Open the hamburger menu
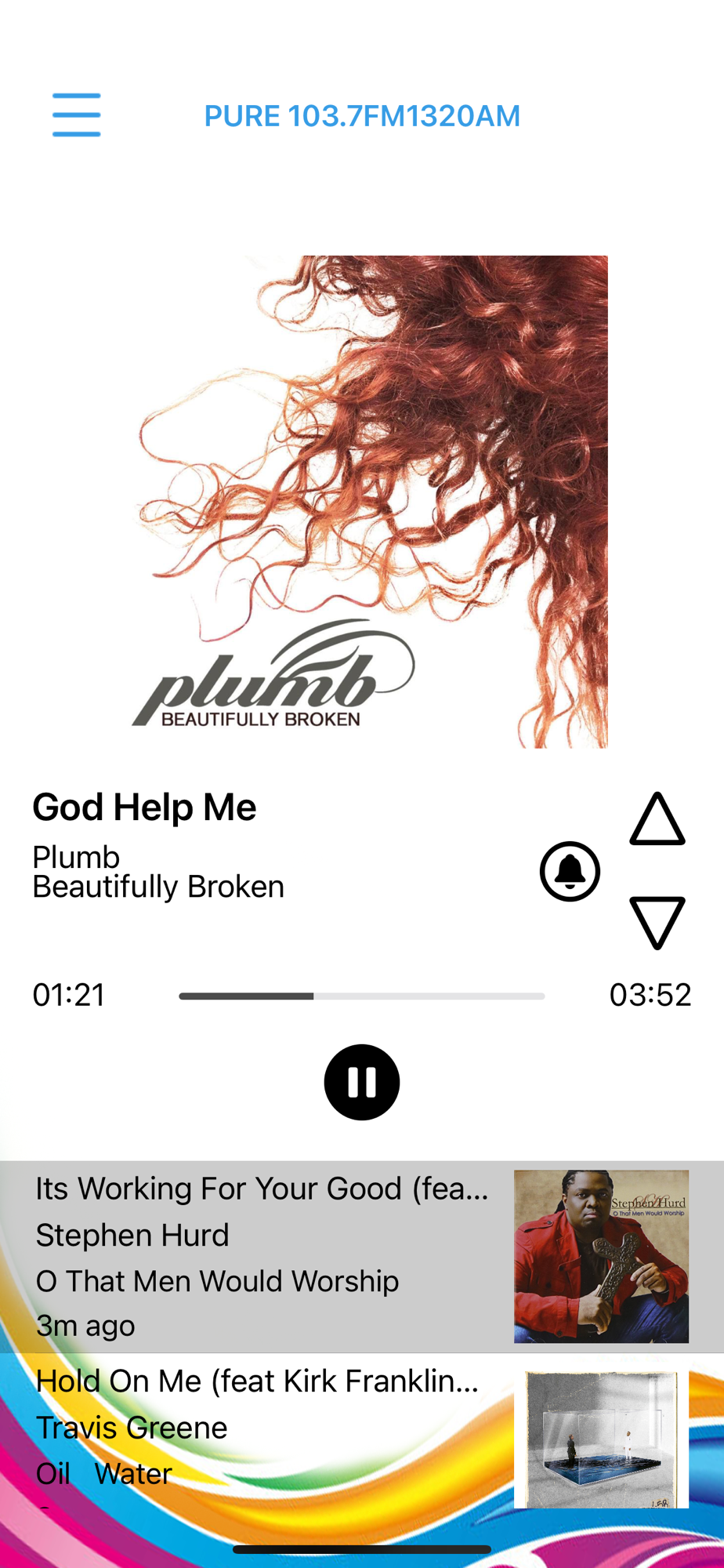 point(77,115)
